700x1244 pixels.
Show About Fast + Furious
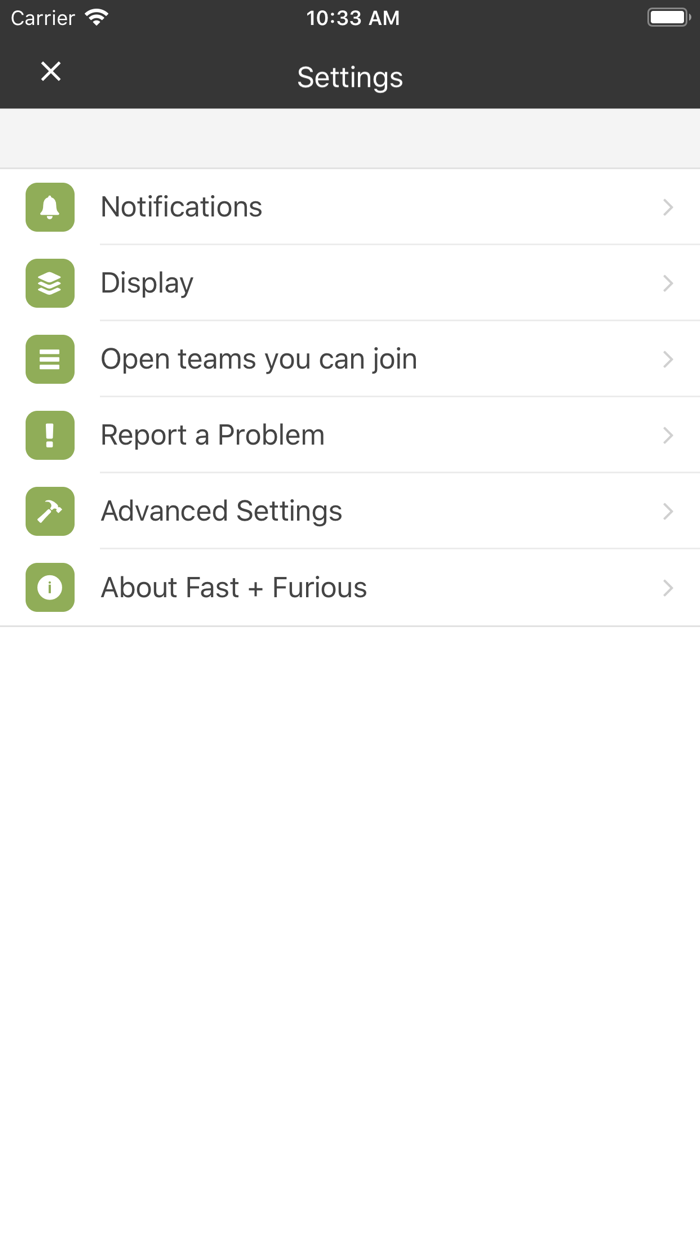tap(350, 587)
